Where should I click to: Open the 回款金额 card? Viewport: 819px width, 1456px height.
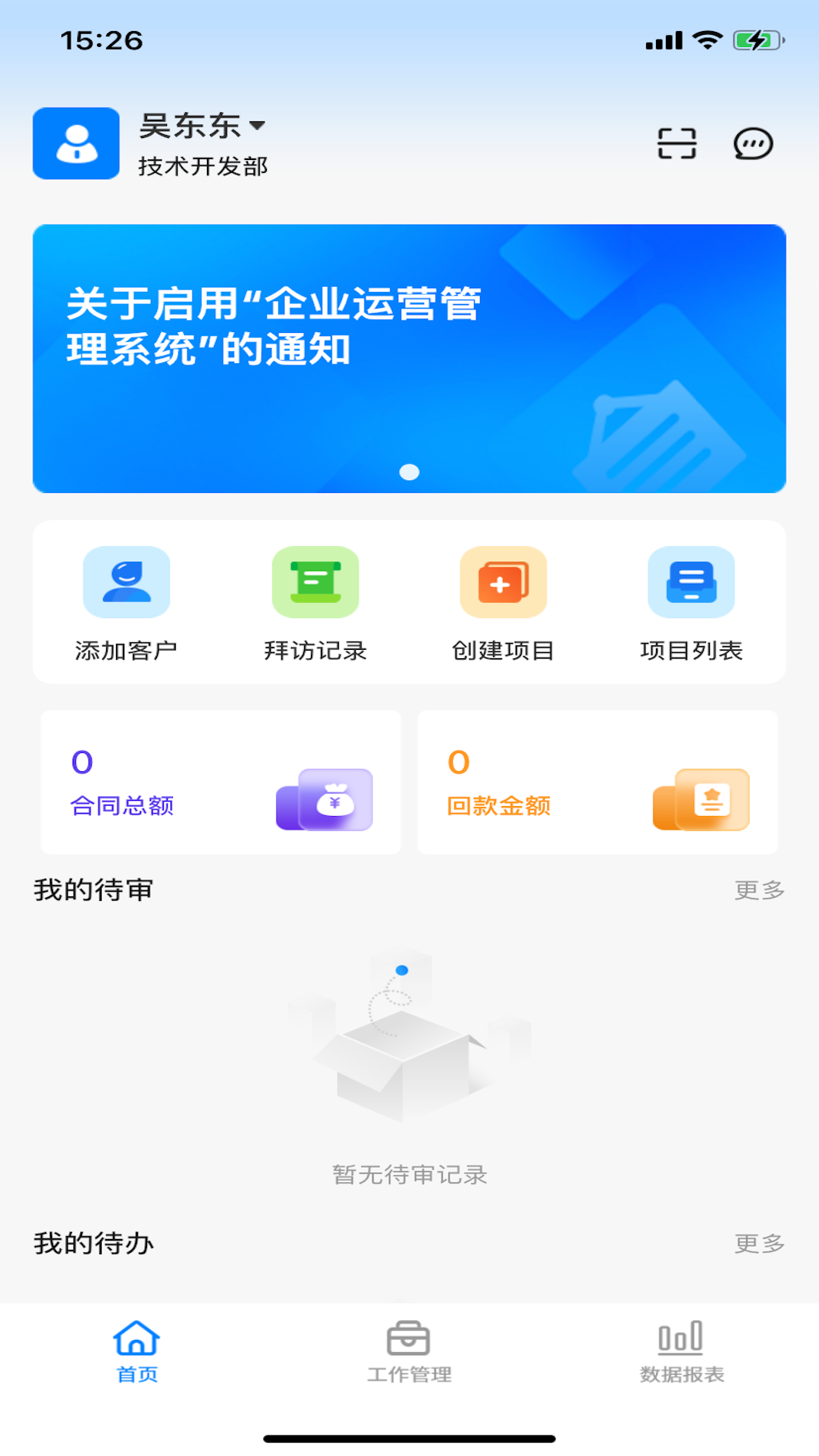tap(598, 782)
